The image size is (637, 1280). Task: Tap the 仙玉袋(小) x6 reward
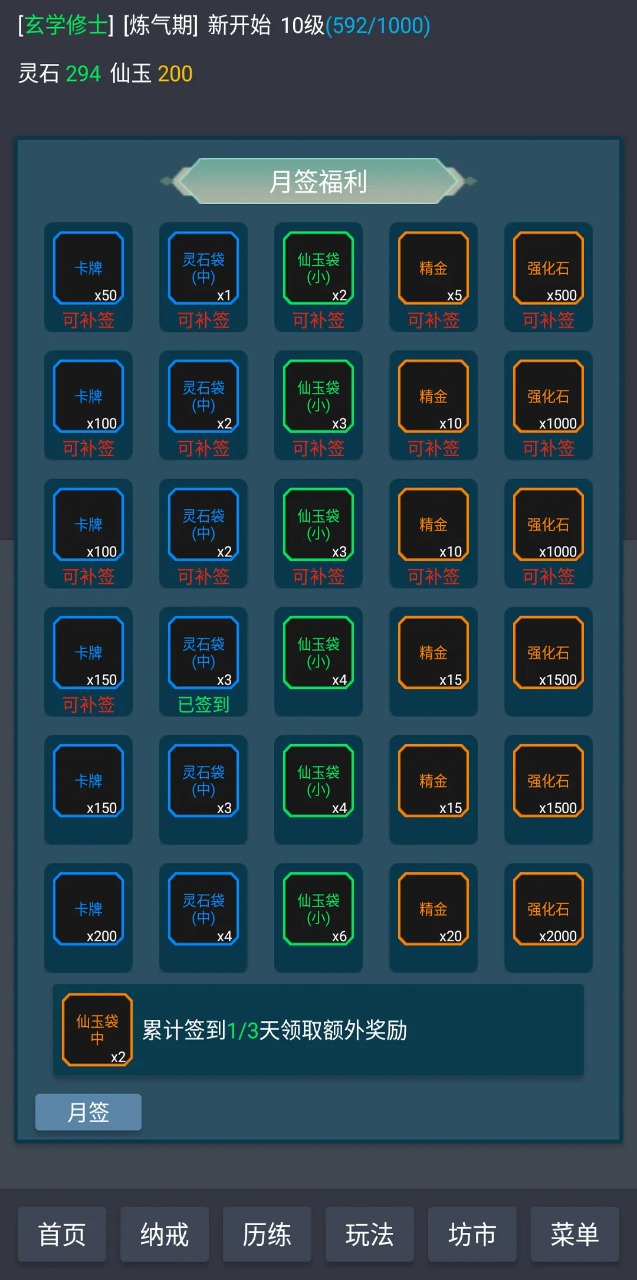tap(318, 909)
